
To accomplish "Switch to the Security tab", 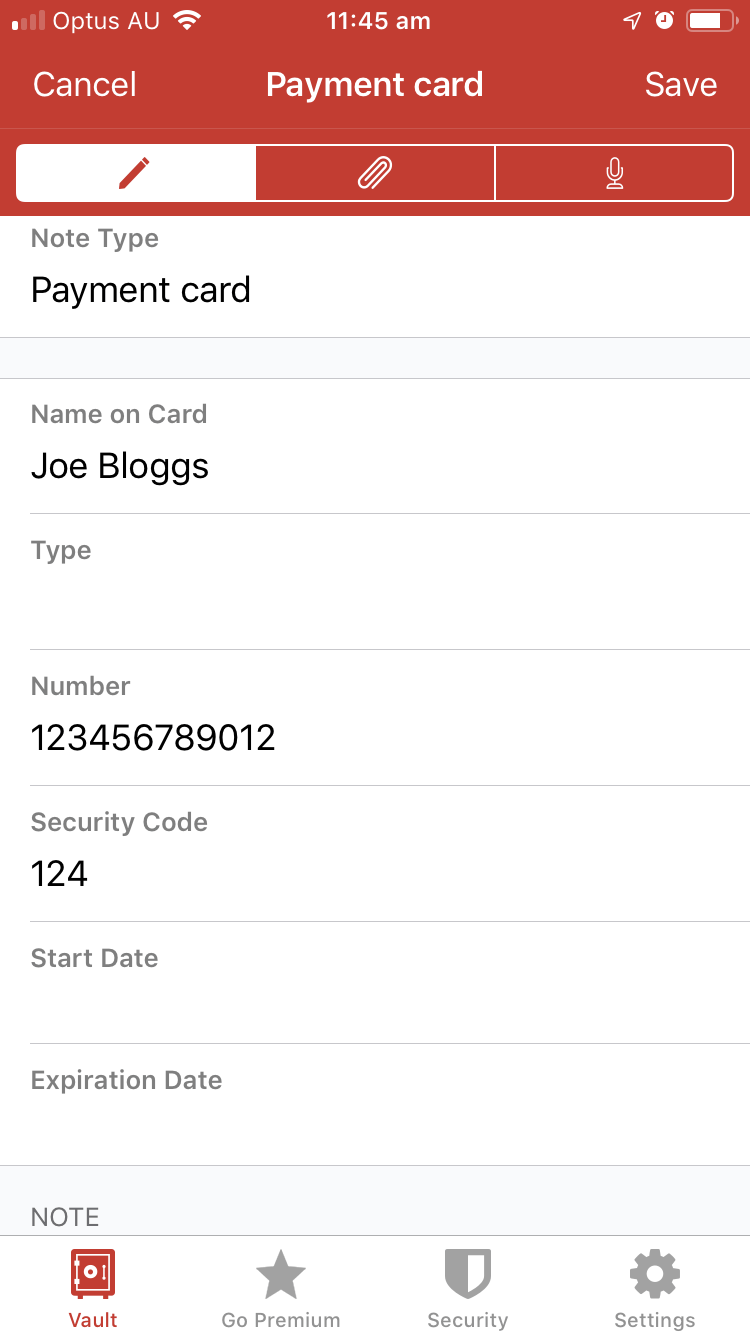I will click(x=468, y=1288).
